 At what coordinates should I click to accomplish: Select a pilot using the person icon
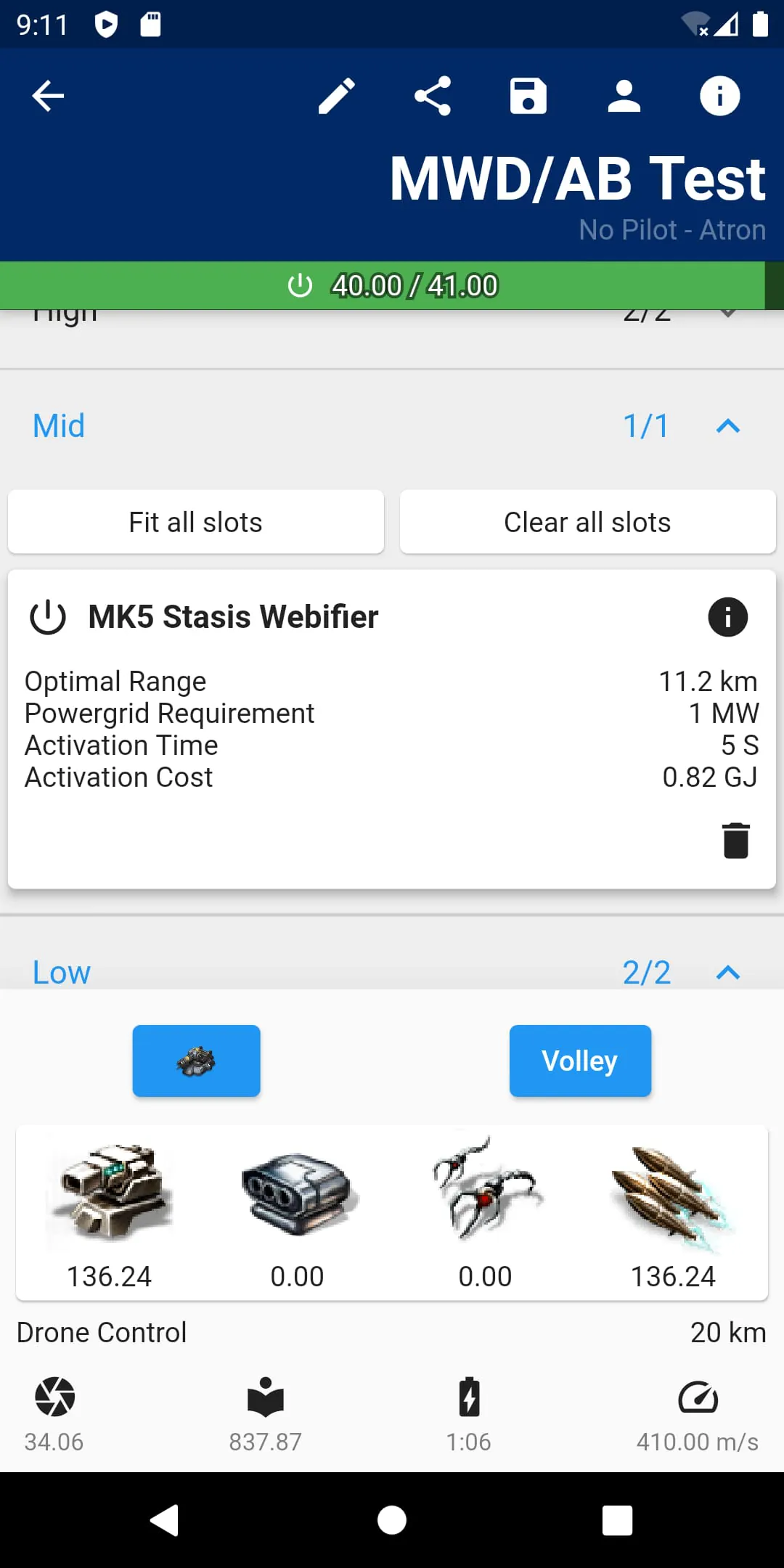(x=624, y=96)
